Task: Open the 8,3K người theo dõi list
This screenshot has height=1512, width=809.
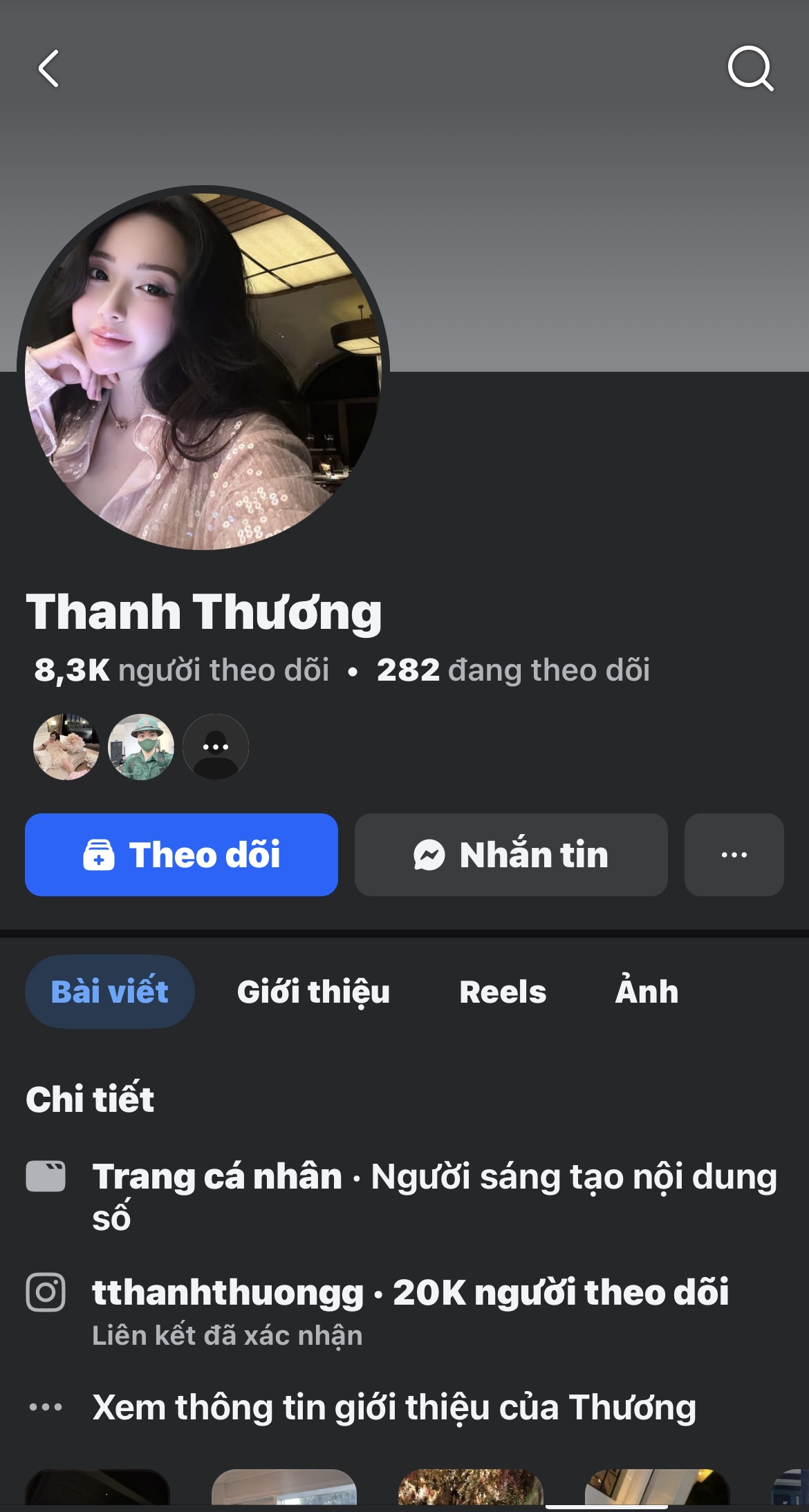Action: point(182,670)
